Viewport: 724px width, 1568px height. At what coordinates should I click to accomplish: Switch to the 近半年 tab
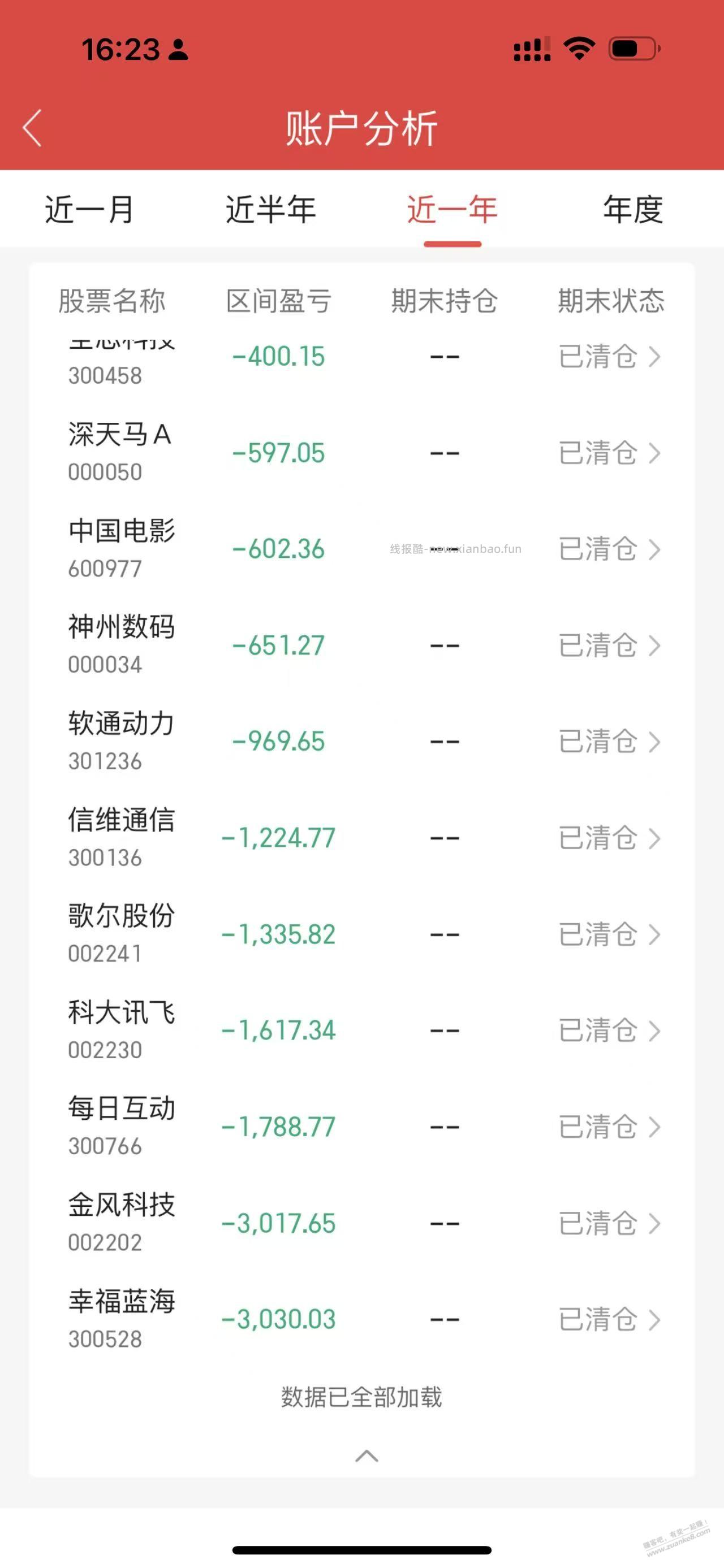click(x=271, y=211)
